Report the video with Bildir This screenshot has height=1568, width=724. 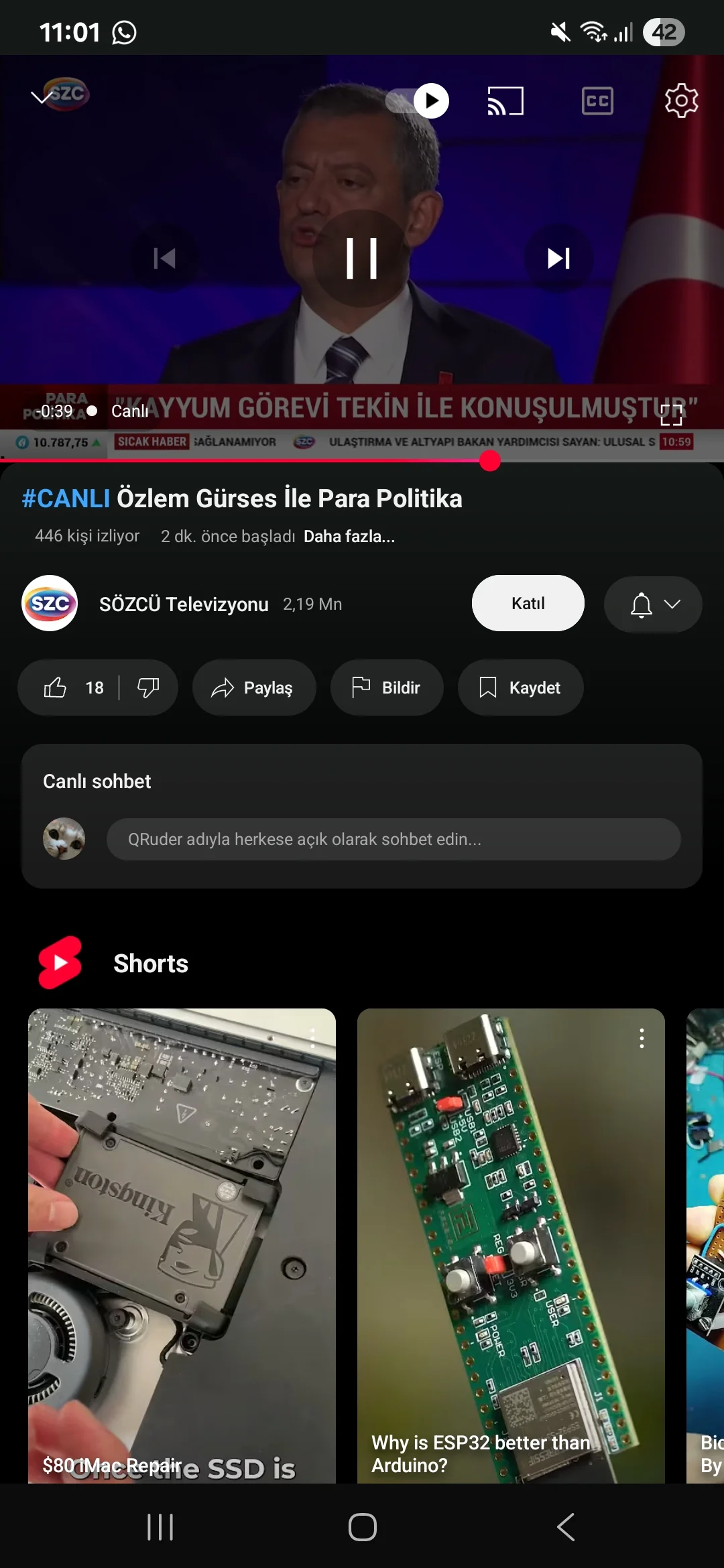387,688
